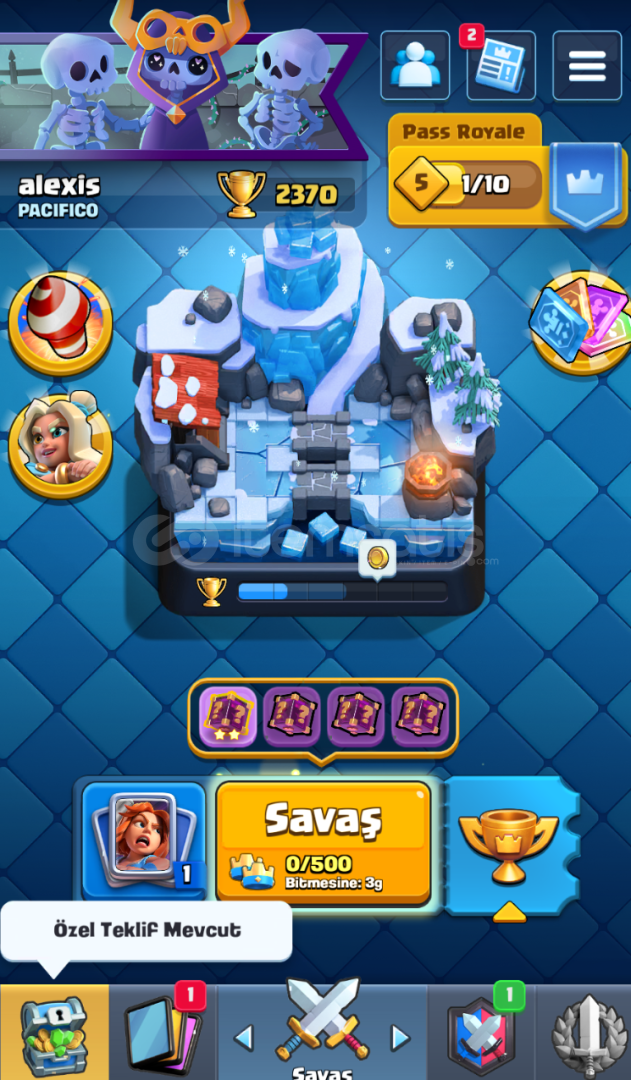Start a battle with Savaş button
The width and height of the screenshot is (631, 1080).
point(324,842)
